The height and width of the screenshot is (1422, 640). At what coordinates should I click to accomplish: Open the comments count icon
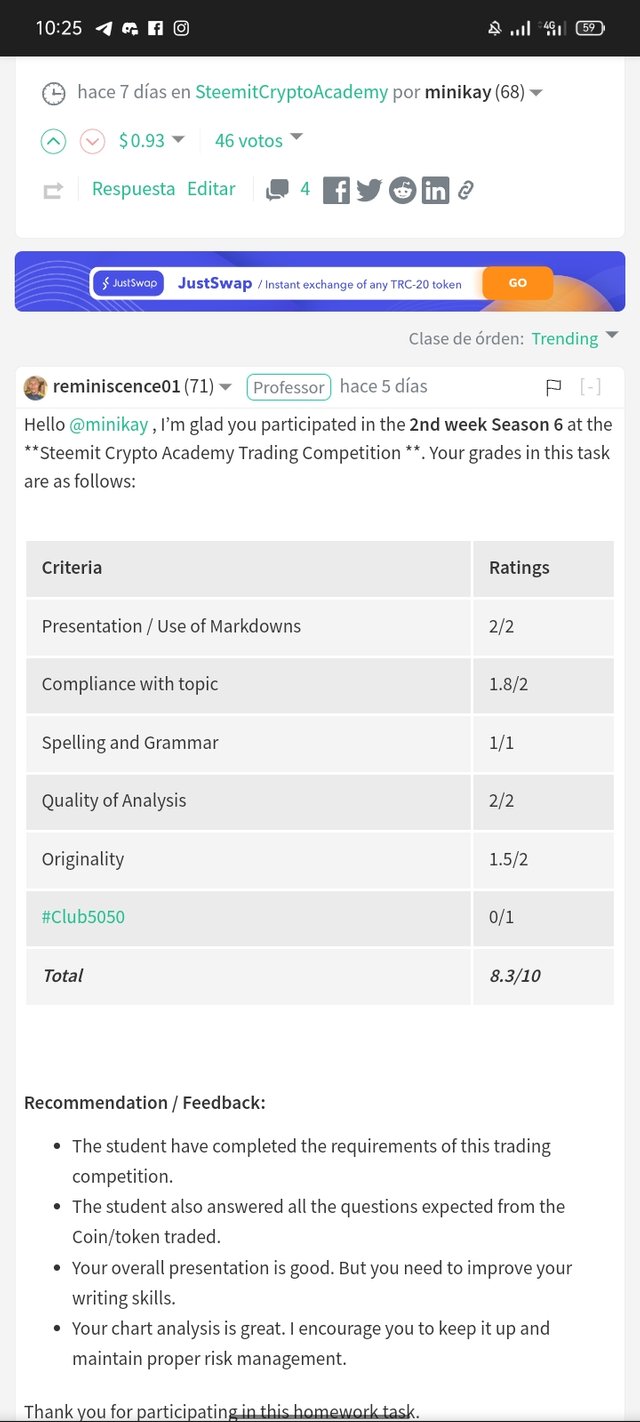click(278, 190)
